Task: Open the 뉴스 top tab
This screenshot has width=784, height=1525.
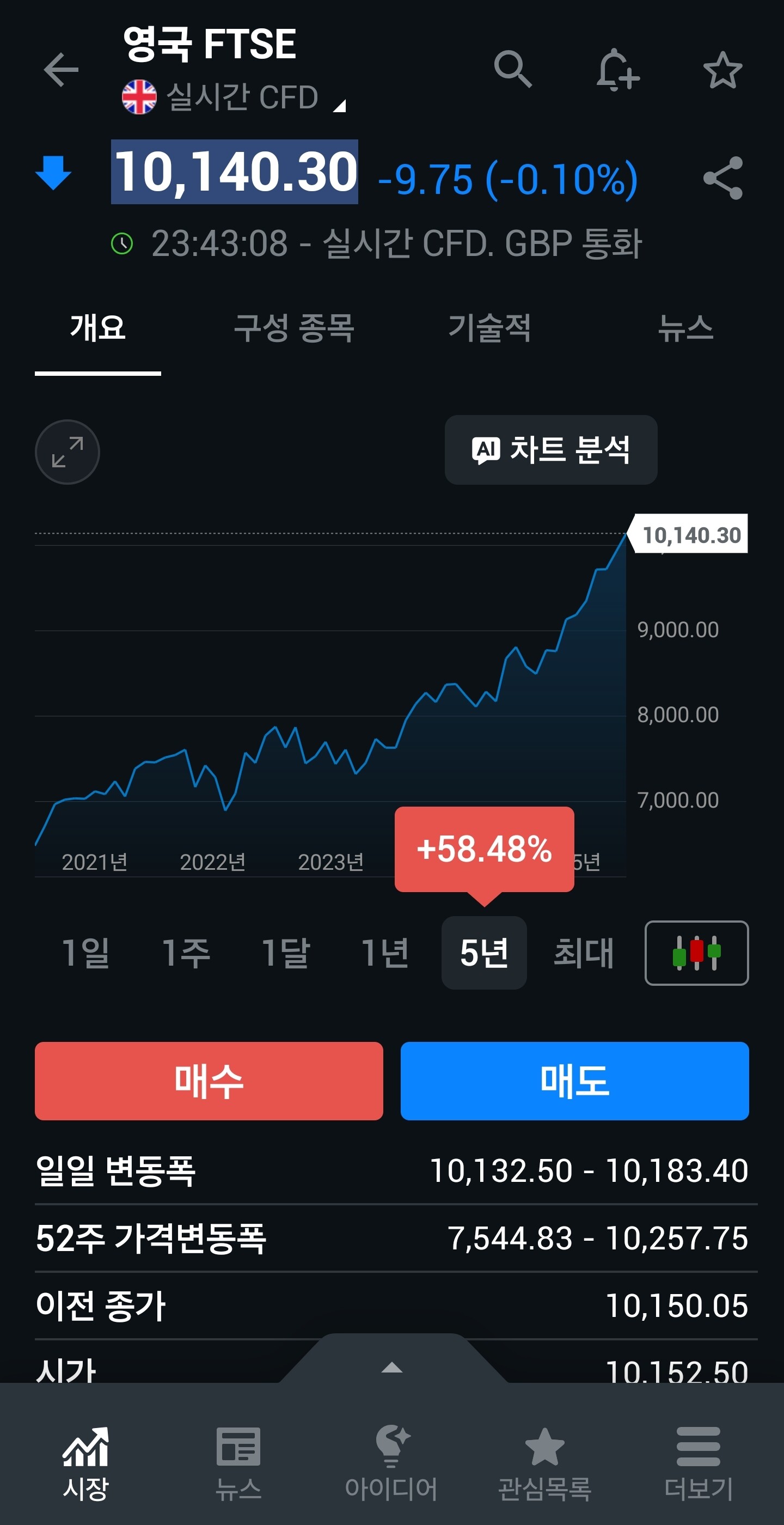Action: point(685,328)
